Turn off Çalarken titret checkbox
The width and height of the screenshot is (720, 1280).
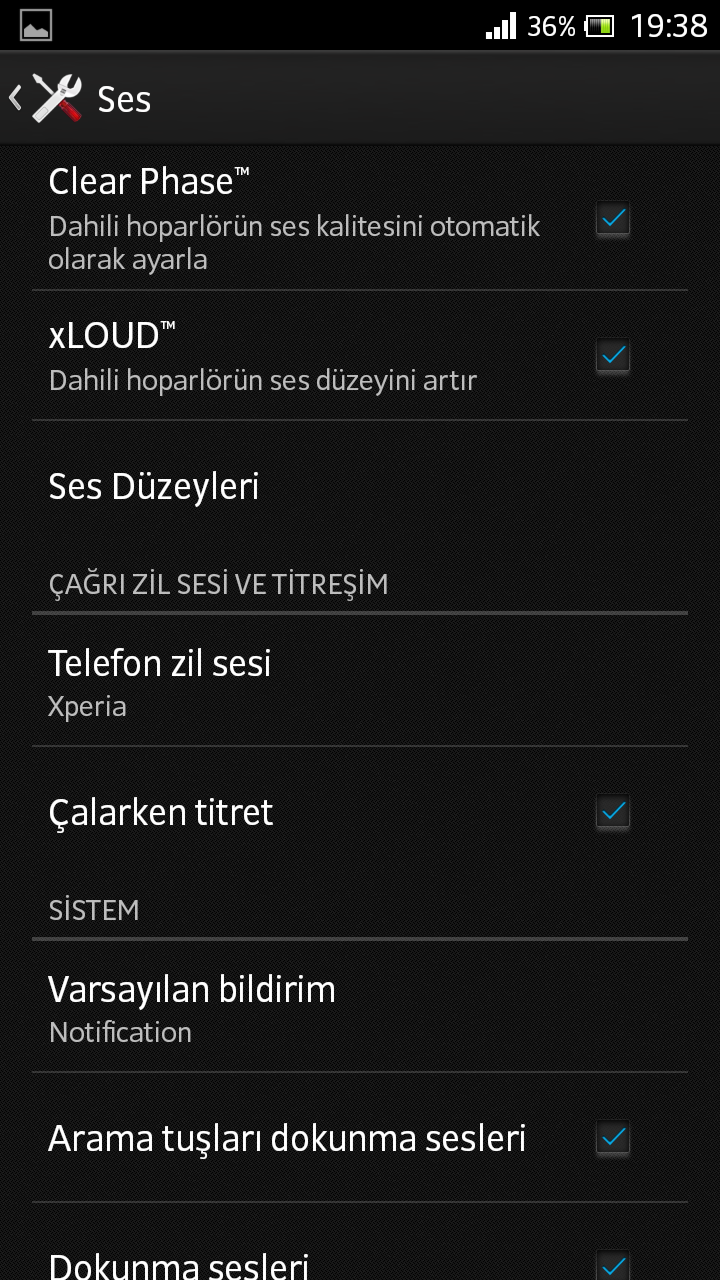click(612, 811)
